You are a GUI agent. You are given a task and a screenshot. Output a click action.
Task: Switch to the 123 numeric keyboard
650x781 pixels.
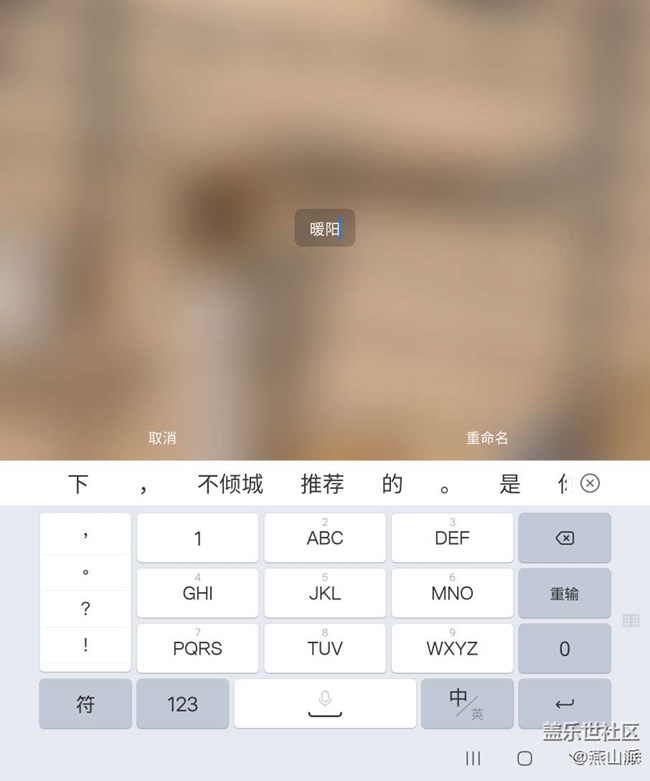(182, 704)
